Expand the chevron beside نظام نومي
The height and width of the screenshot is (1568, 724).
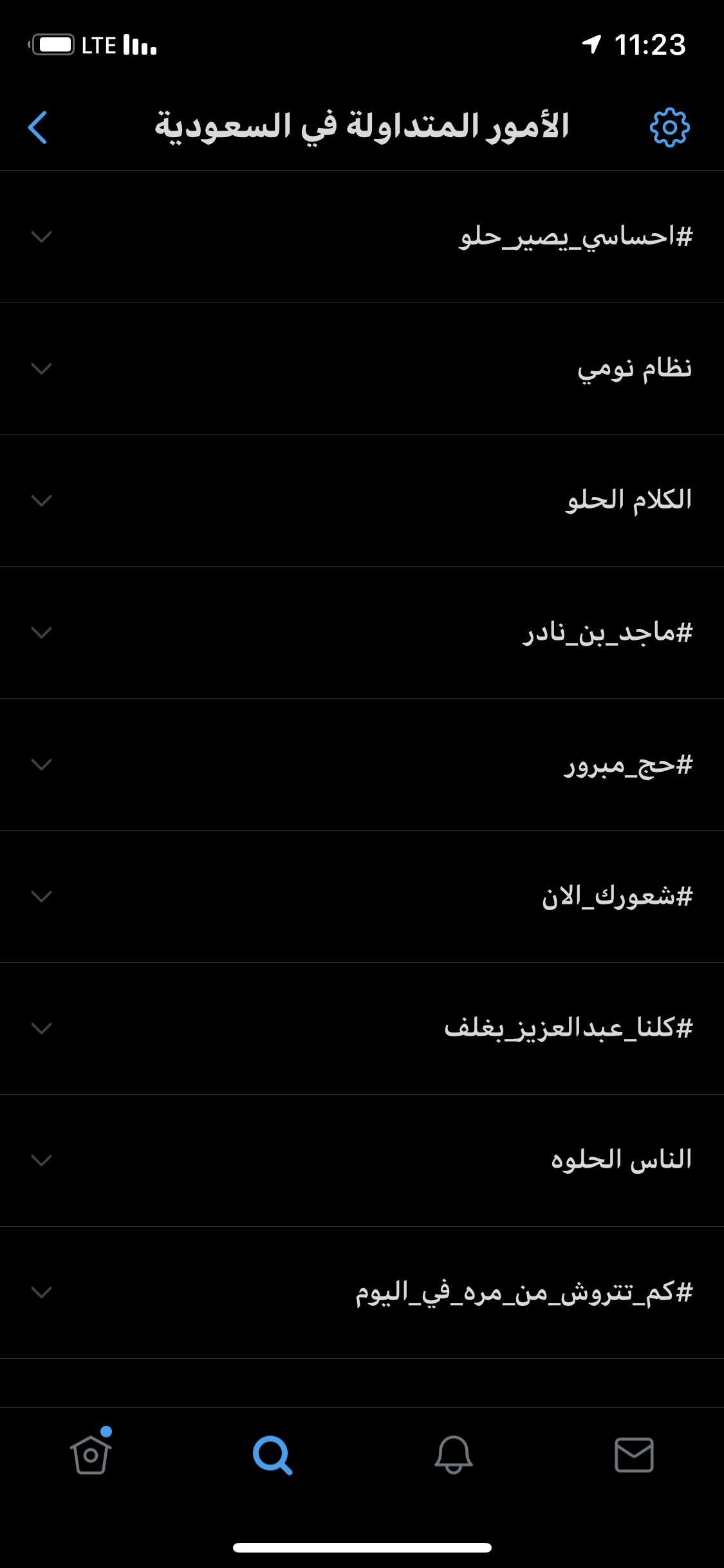(x=42, y=369)
